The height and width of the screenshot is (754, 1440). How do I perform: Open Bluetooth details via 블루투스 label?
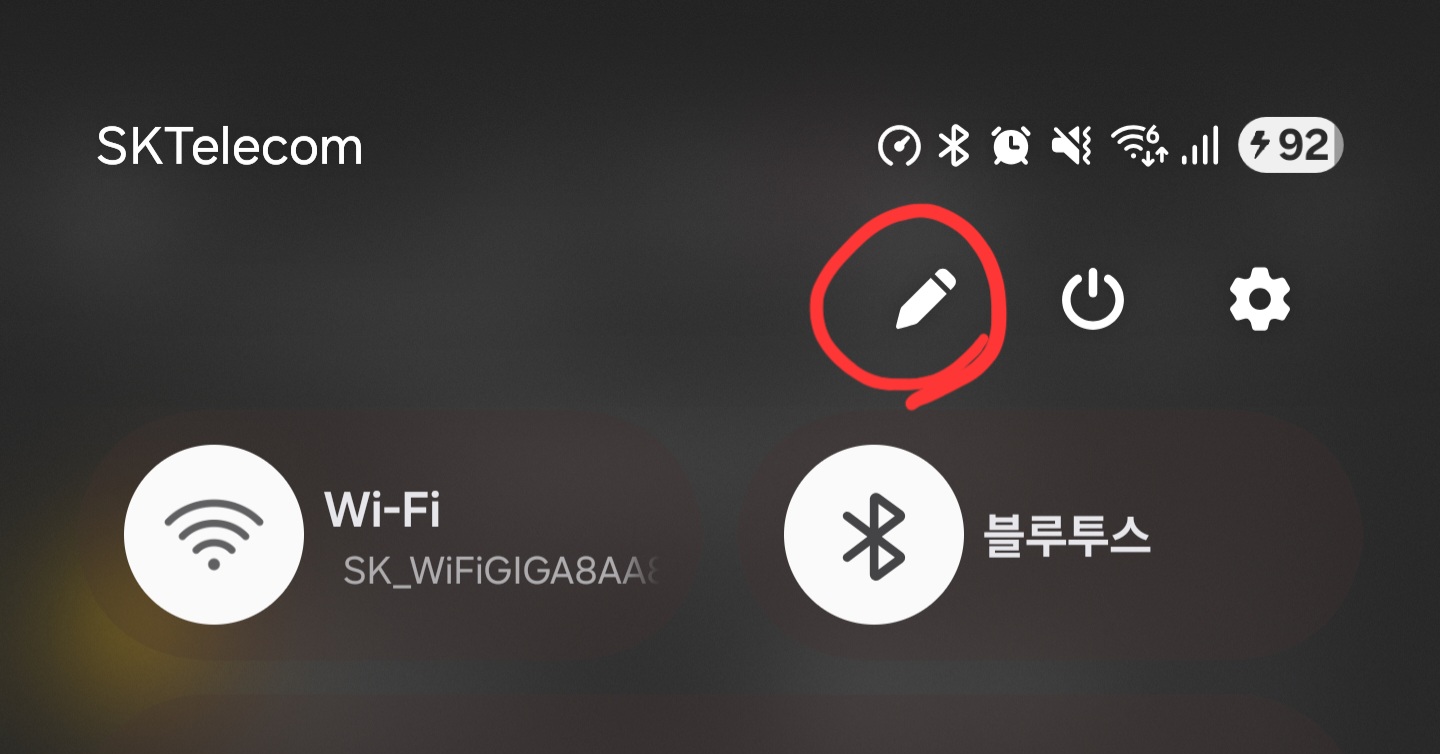[x=1067, y=537]
